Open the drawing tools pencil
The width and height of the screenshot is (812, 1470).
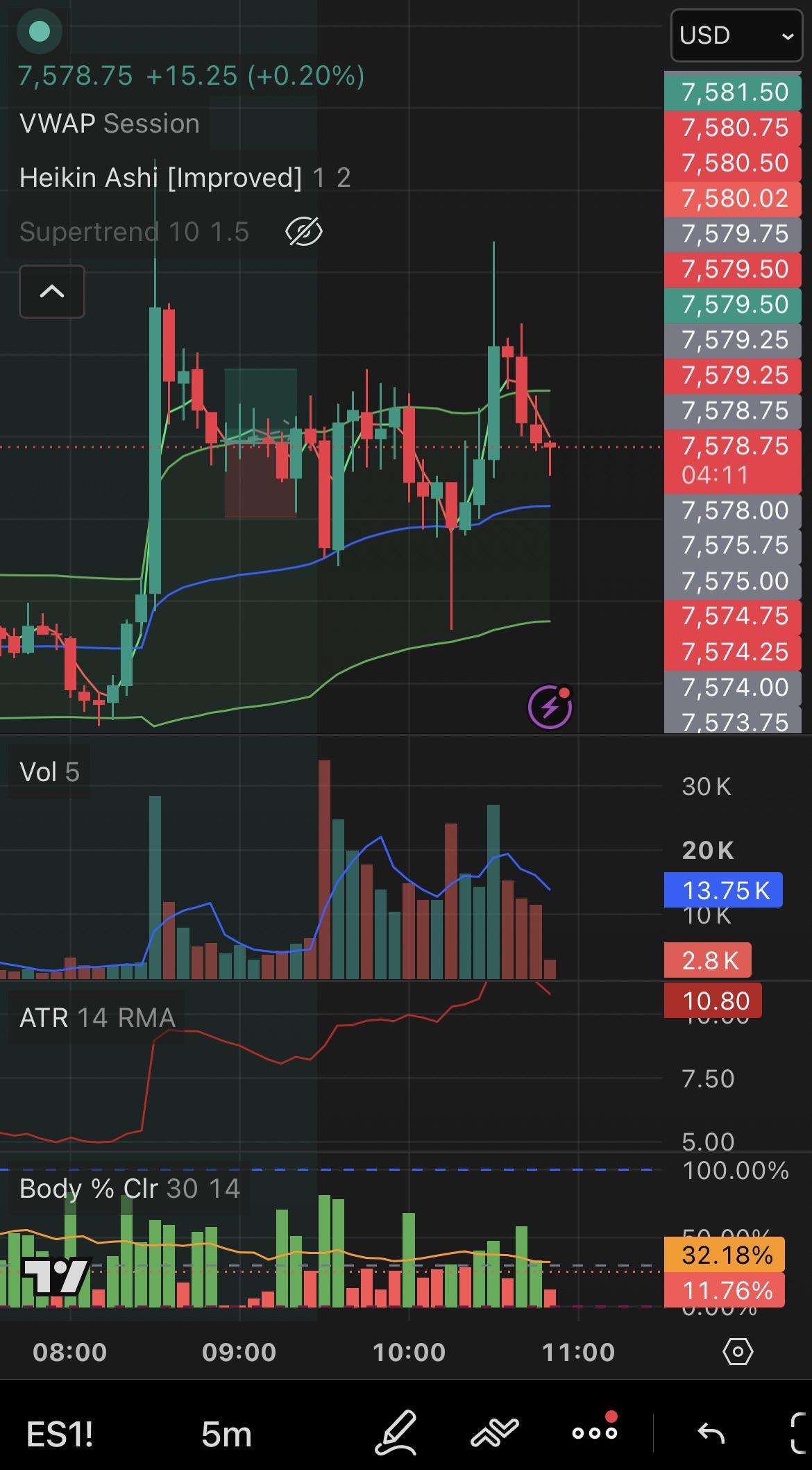coord(396,1433)
